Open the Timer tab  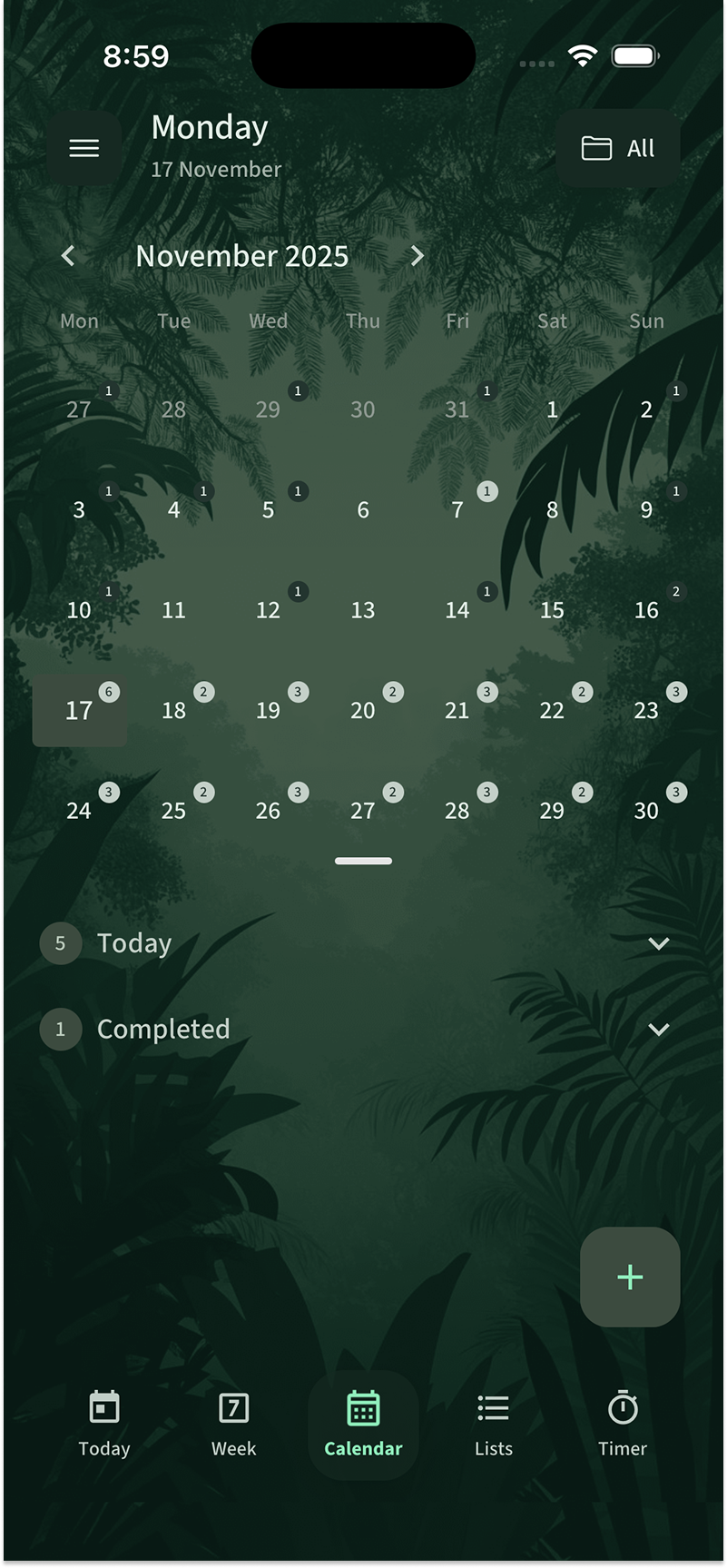[623, 1423]
